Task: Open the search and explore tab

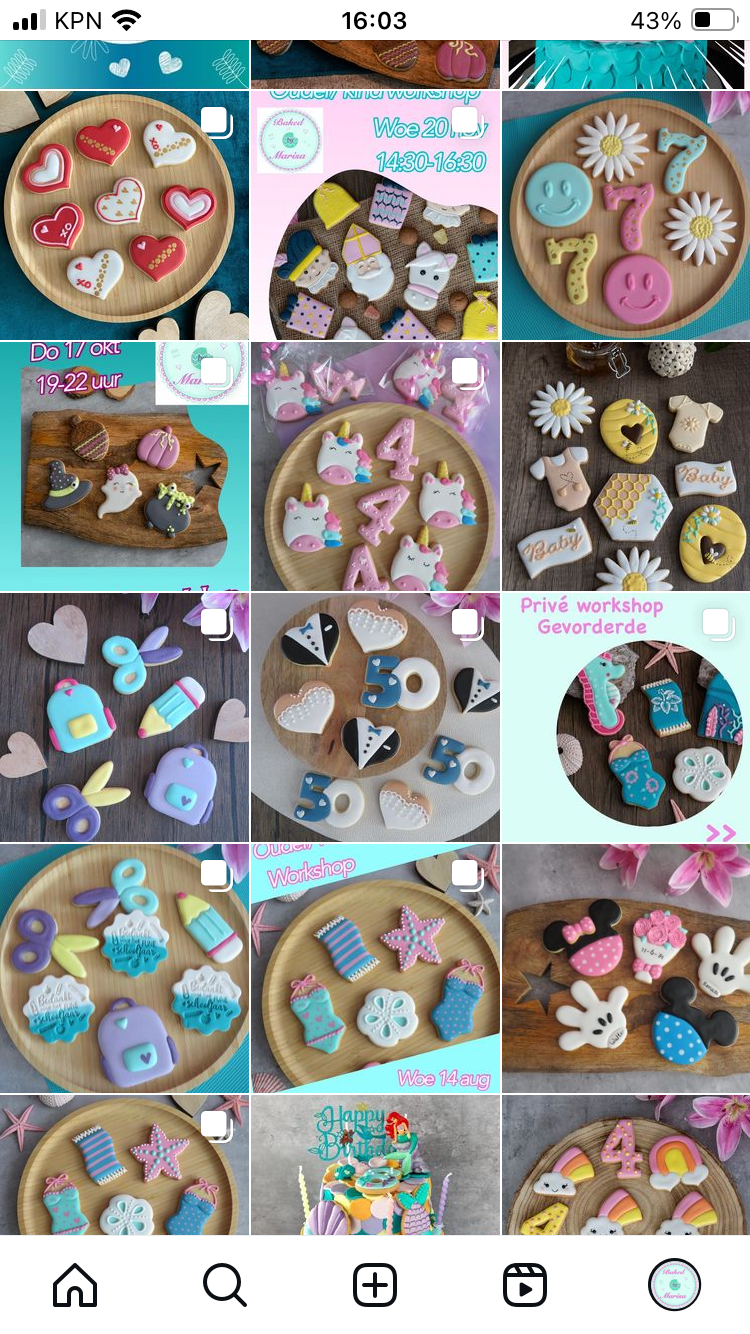Action: tap(225, 1285)
